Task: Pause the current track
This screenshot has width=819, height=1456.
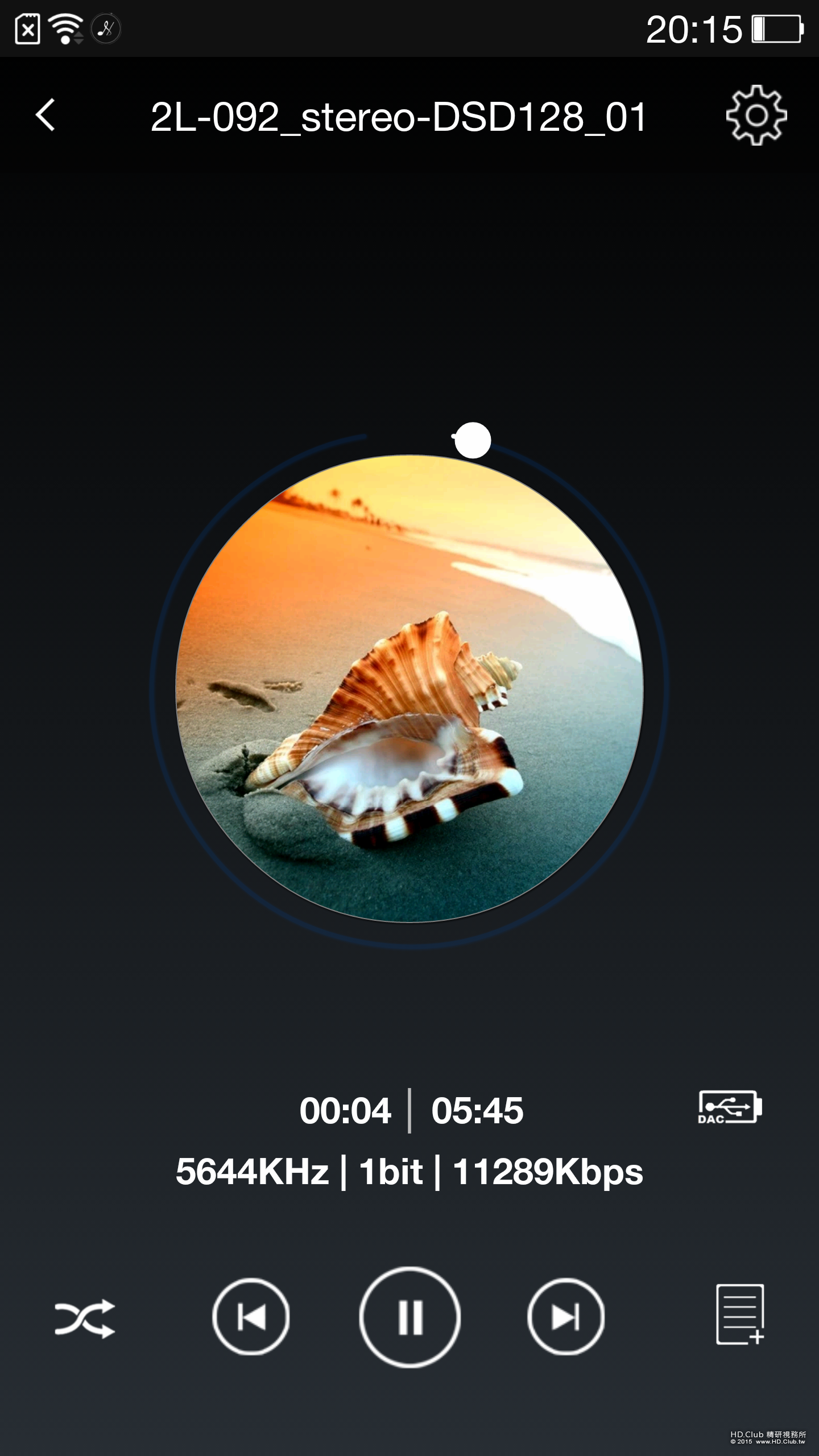Action: [410, 1317]
